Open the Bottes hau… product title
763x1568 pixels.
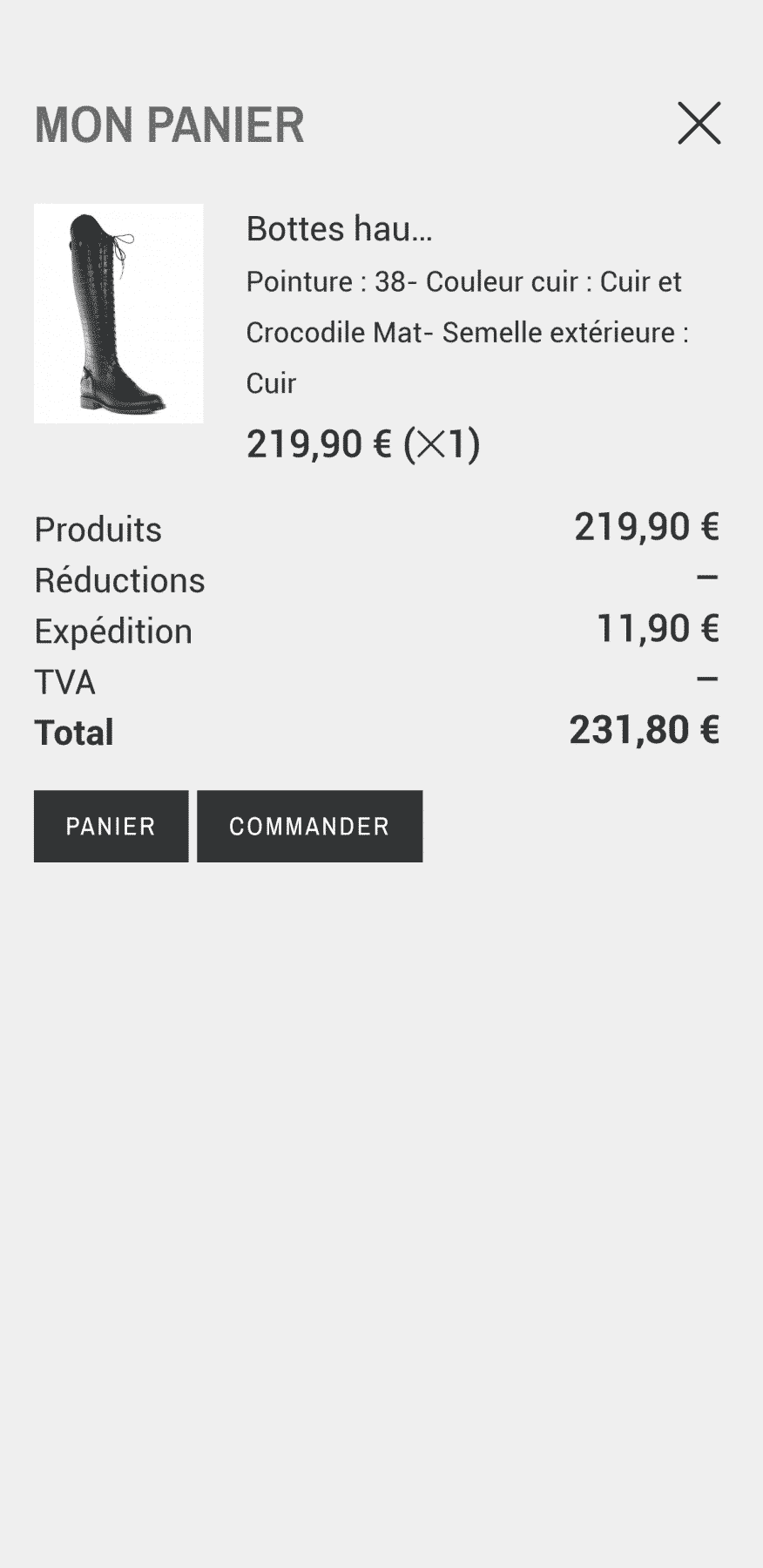pyautogui.click(x=339, y=229)
